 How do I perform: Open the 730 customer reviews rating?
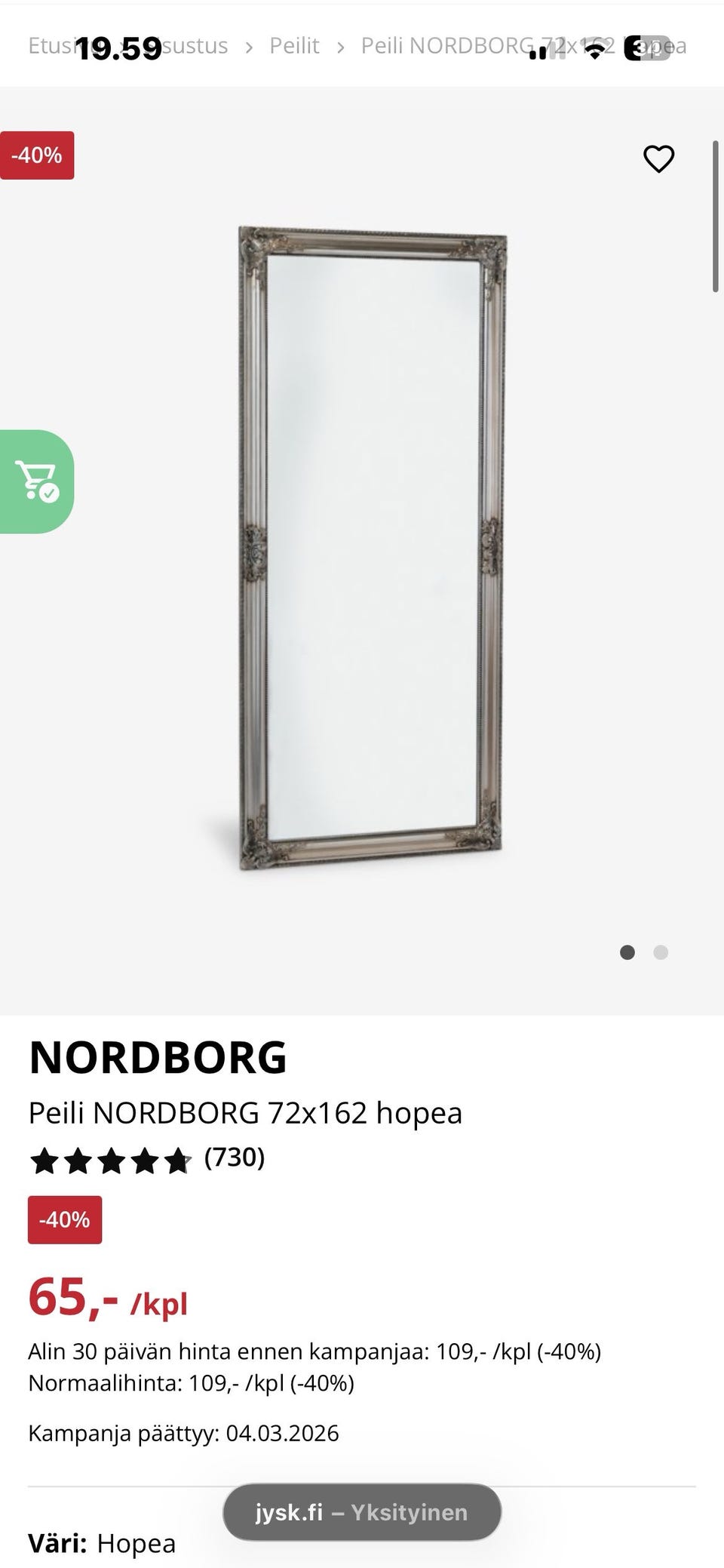(x=148, y=1160)
